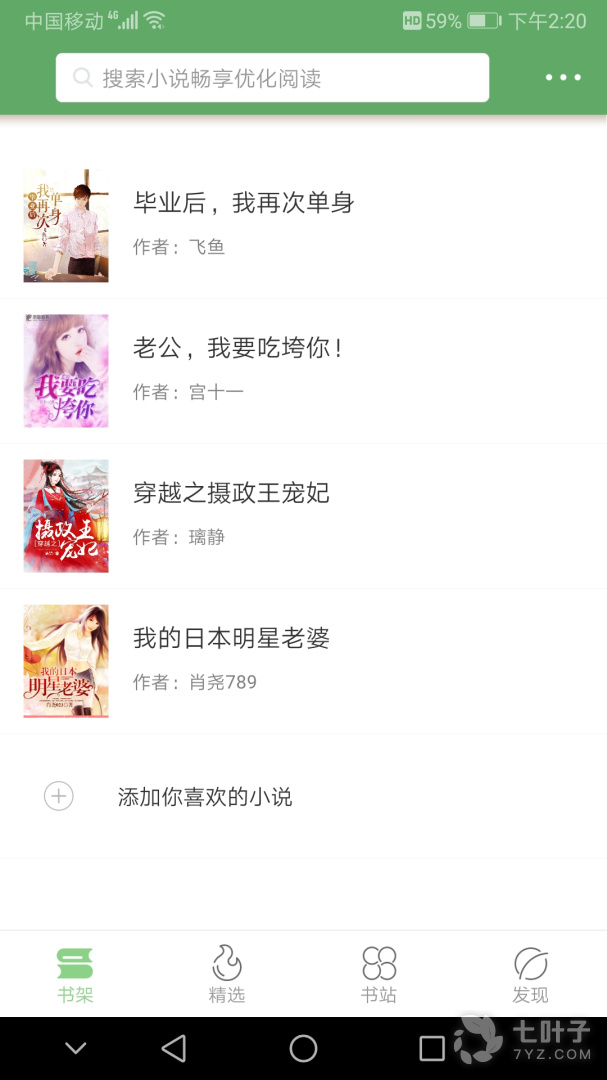Tap 添加你喜欢的小说 to add a novel

click(204, 797)
